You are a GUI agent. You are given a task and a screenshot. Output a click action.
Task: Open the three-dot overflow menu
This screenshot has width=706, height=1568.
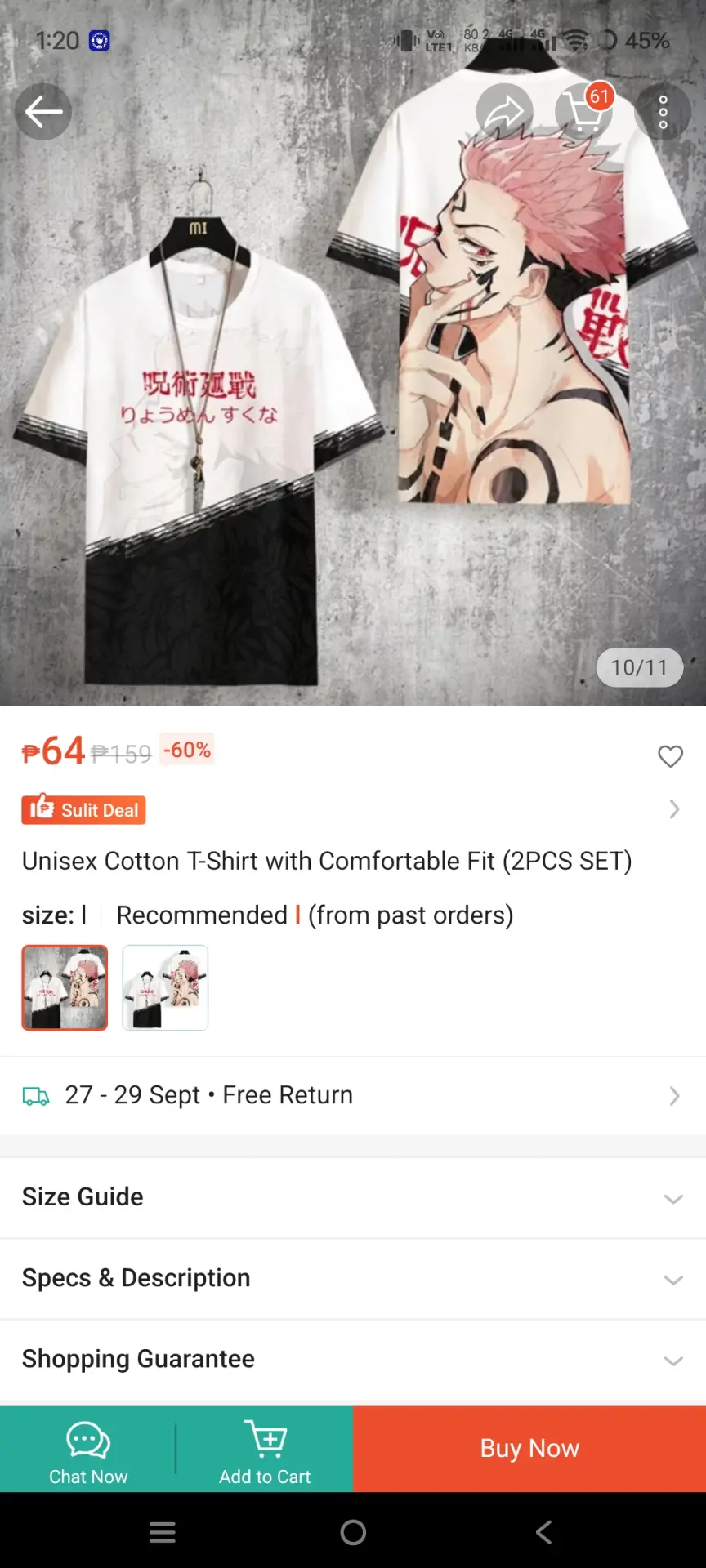(663, 112)
